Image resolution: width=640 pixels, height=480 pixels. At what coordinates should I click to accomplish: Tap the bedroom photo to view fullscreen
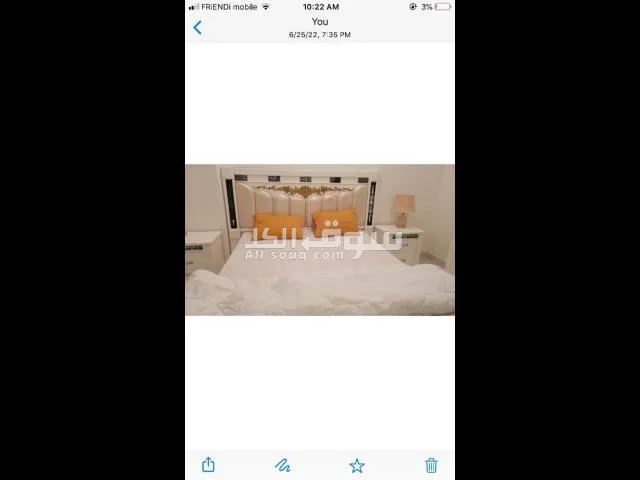coord(320,240)
